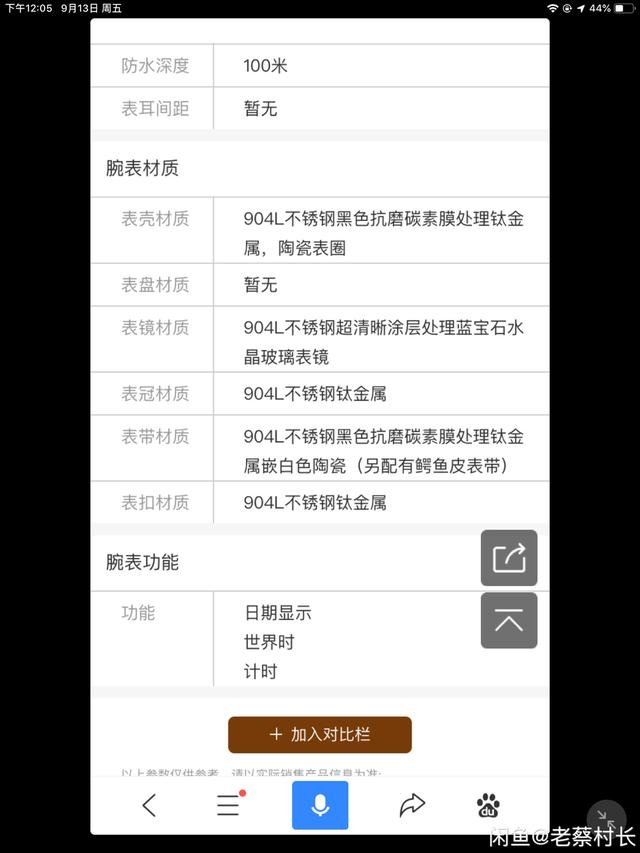
Task: Open the Baidu paw home icon
Action: point(488,805)
